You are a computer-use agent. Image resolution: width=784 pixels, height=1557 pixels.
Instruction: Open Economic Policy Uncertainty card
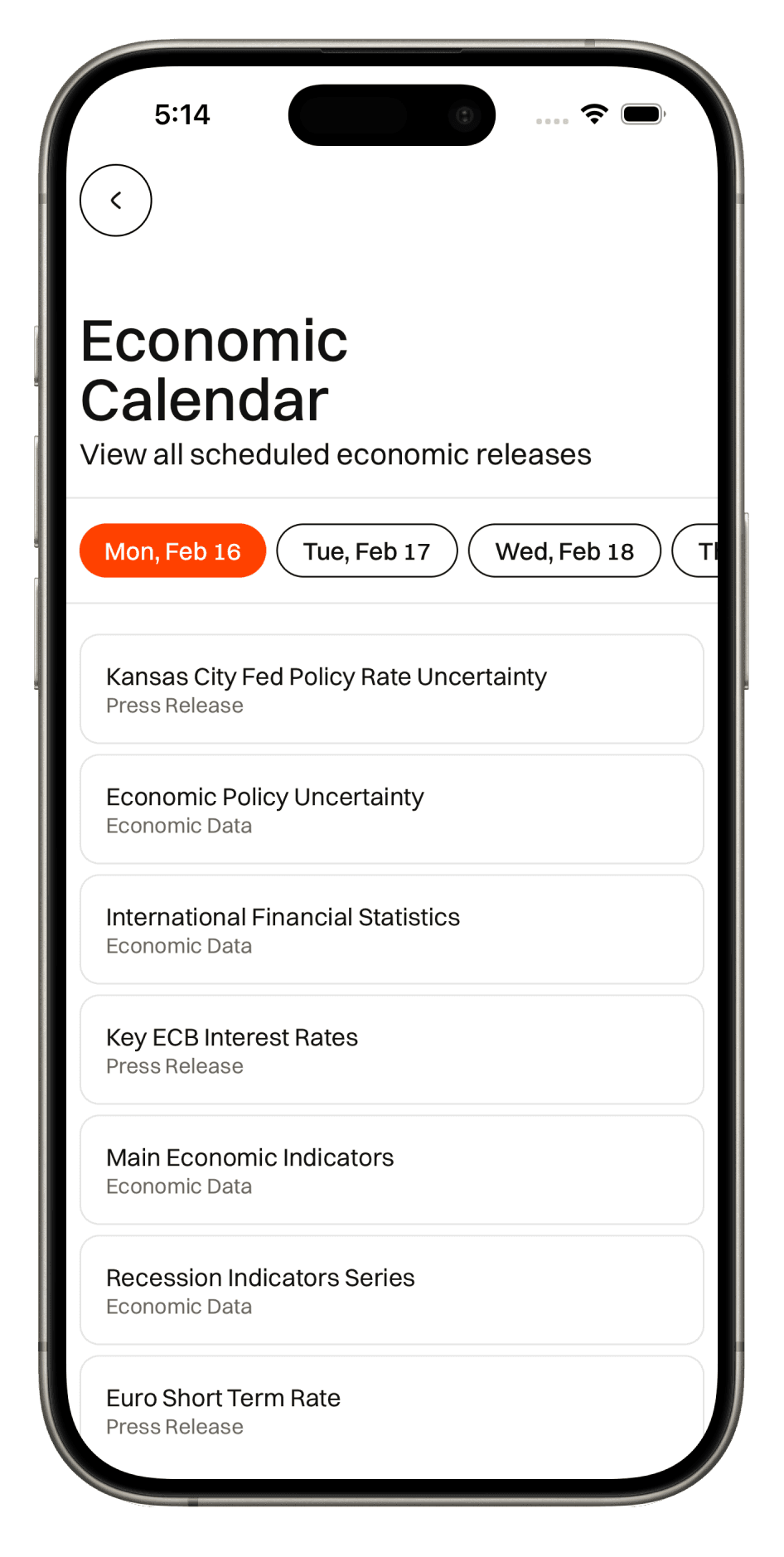pyautogui.click(x=392, y=809)
